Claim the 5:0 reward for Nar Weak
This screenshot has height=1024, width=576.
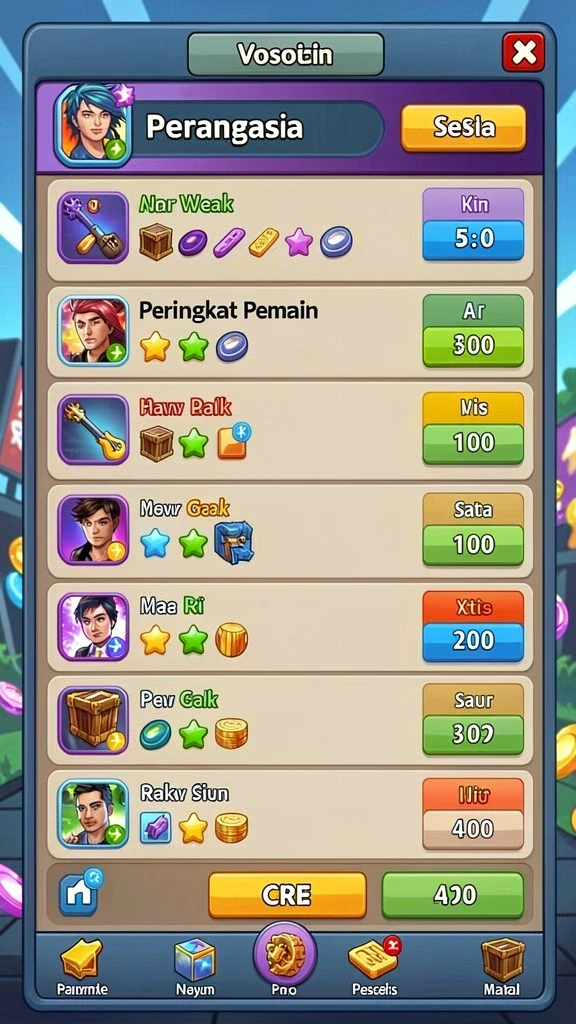click(x=473, y=239)
